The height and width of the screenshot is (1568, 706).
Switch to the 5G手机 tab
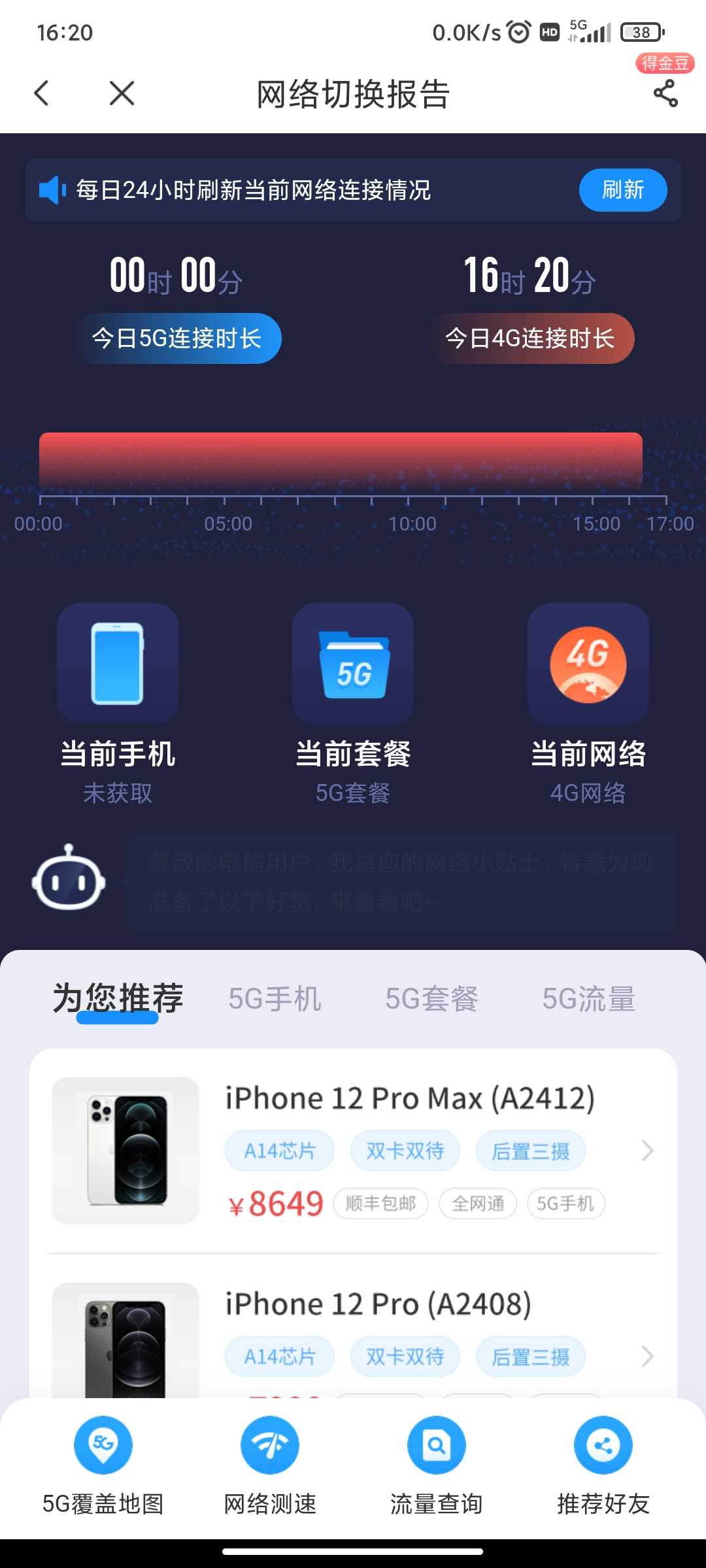(x=275, y=999)
